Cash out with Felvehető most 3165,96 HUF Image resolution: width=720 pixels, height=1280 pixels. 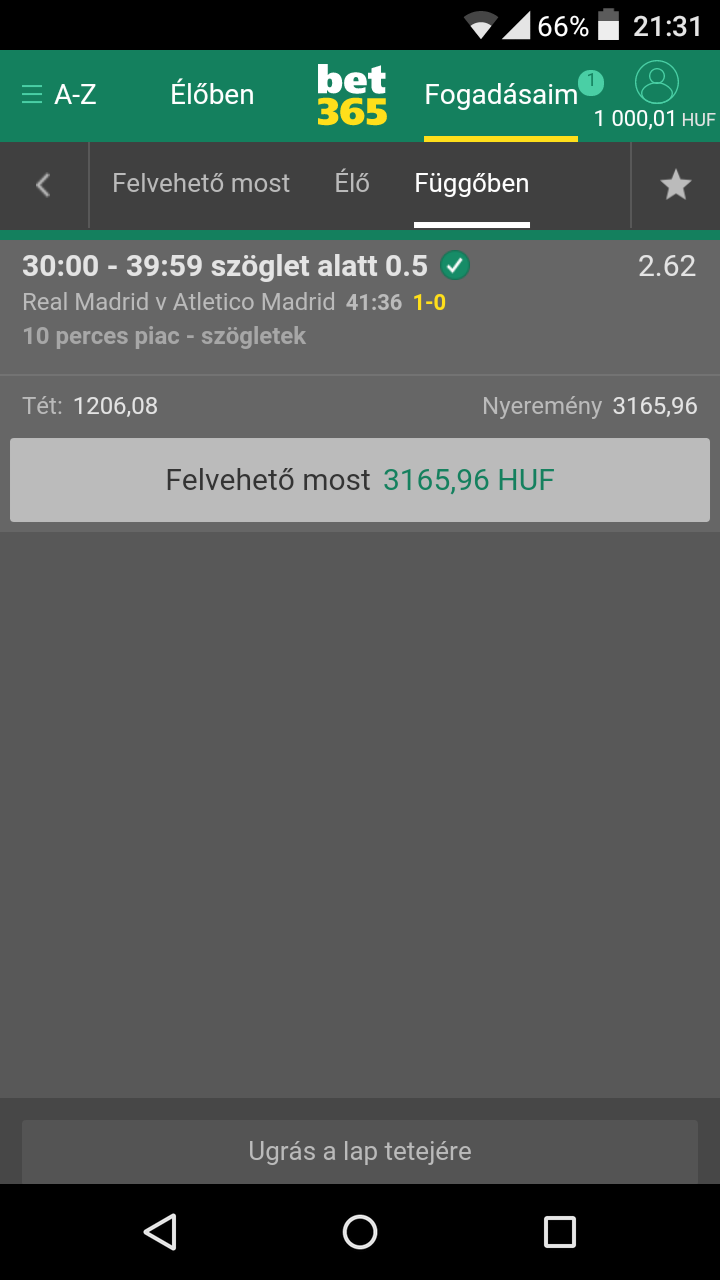[x=360, y=480]
